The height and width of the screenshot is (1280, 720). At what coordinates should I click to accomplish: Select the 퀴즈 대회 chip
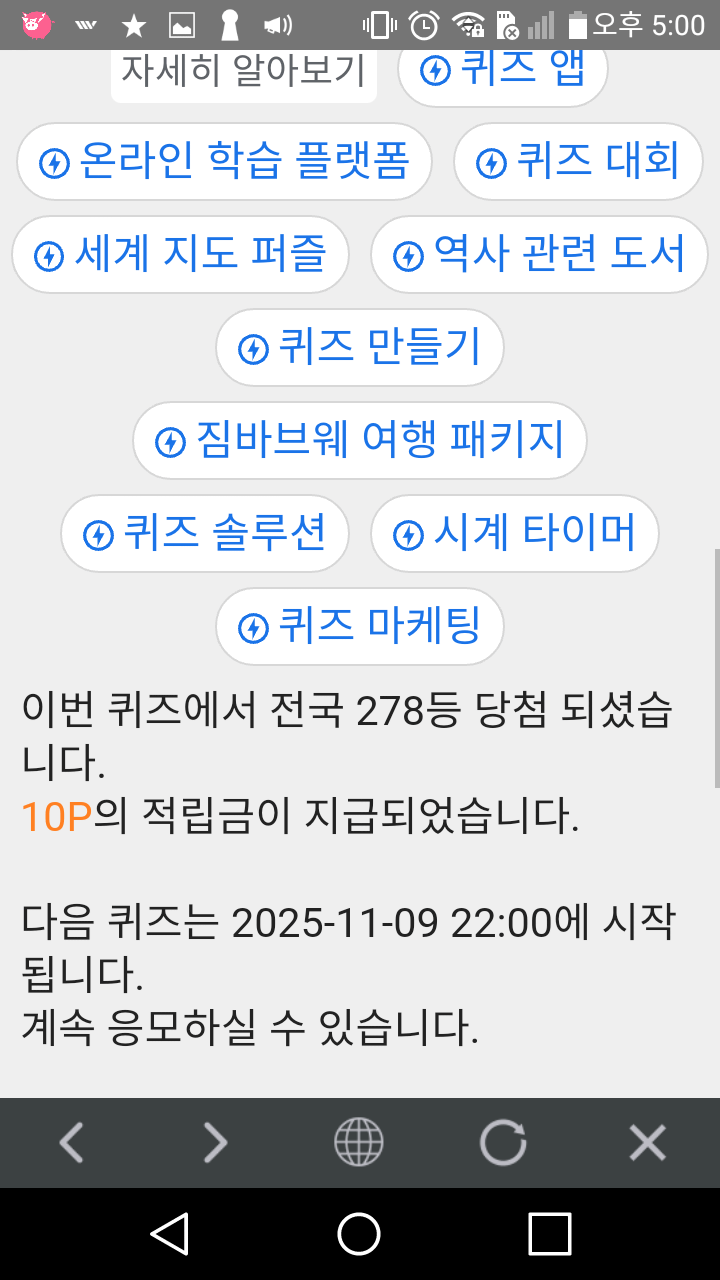point(578,162)
